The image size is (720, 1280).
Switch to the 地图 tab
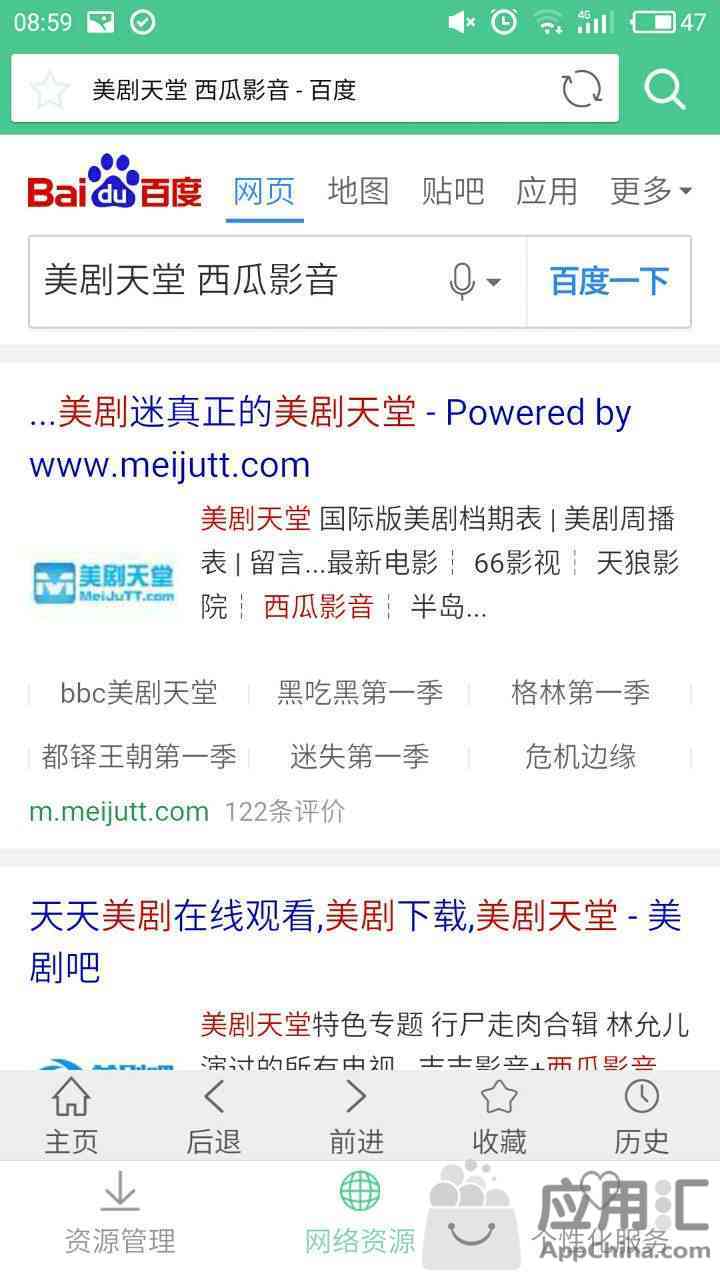[x=358, y=190]
